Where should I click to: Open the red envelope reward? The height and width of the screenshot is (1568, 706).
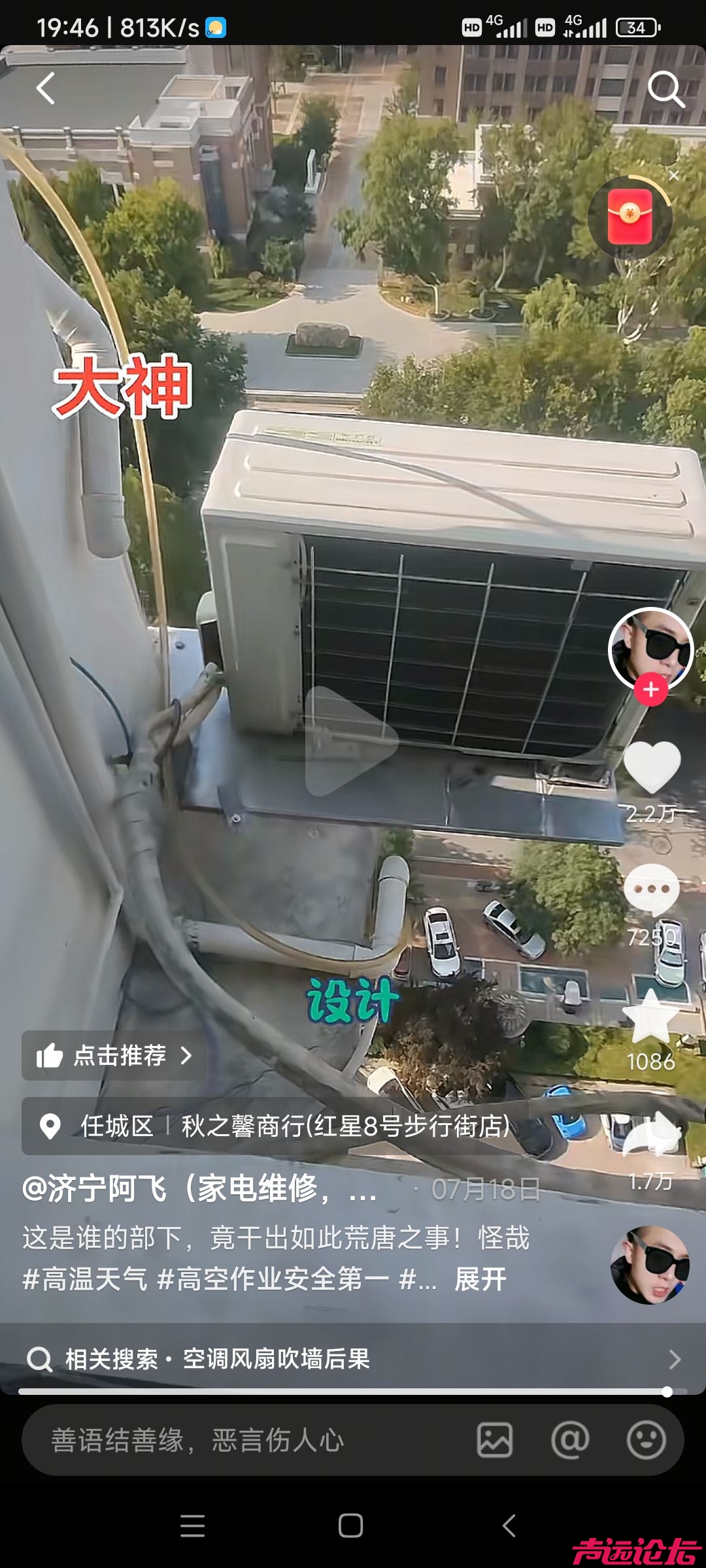pos(630,217)
